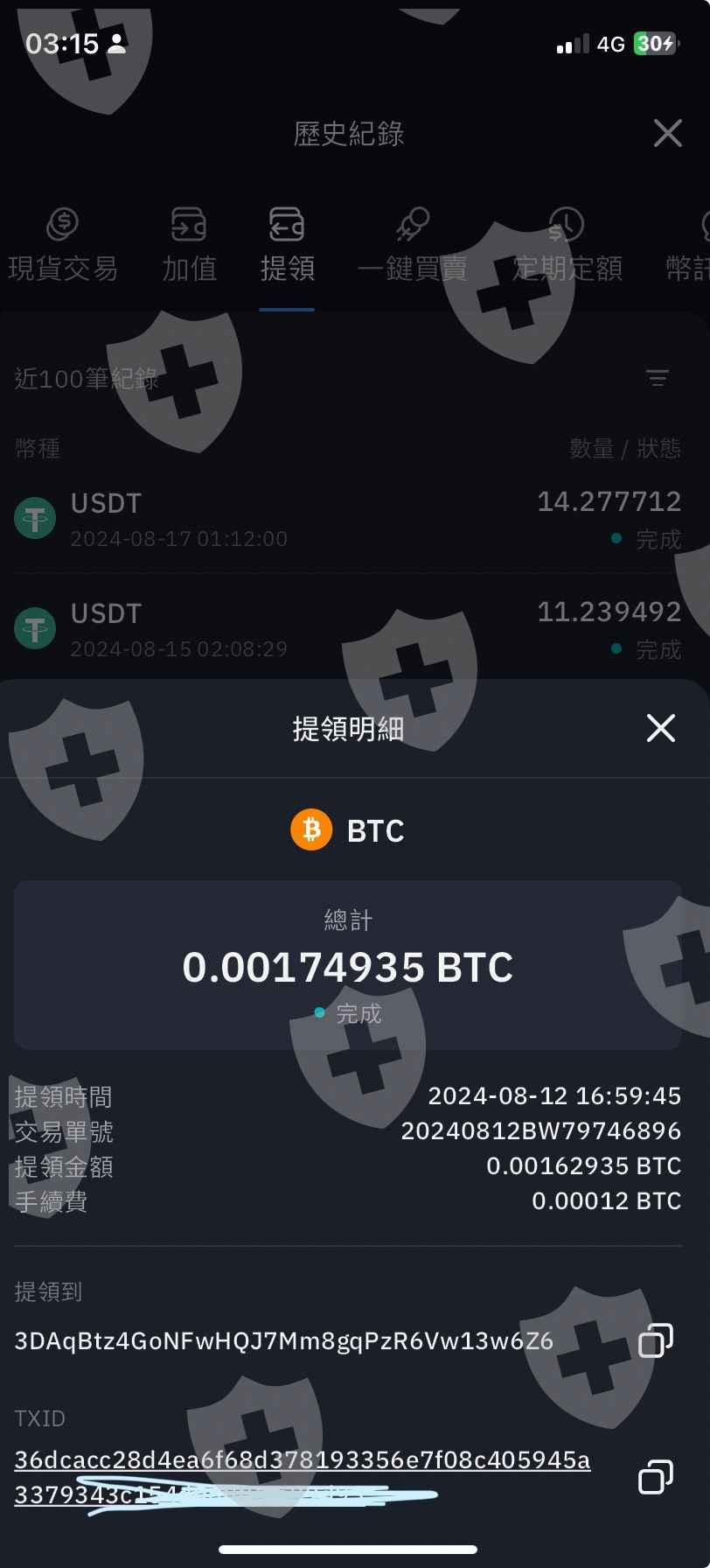The image size is (710, 1568).
Task: Open the 定期定額 tab
Action: 567,246
